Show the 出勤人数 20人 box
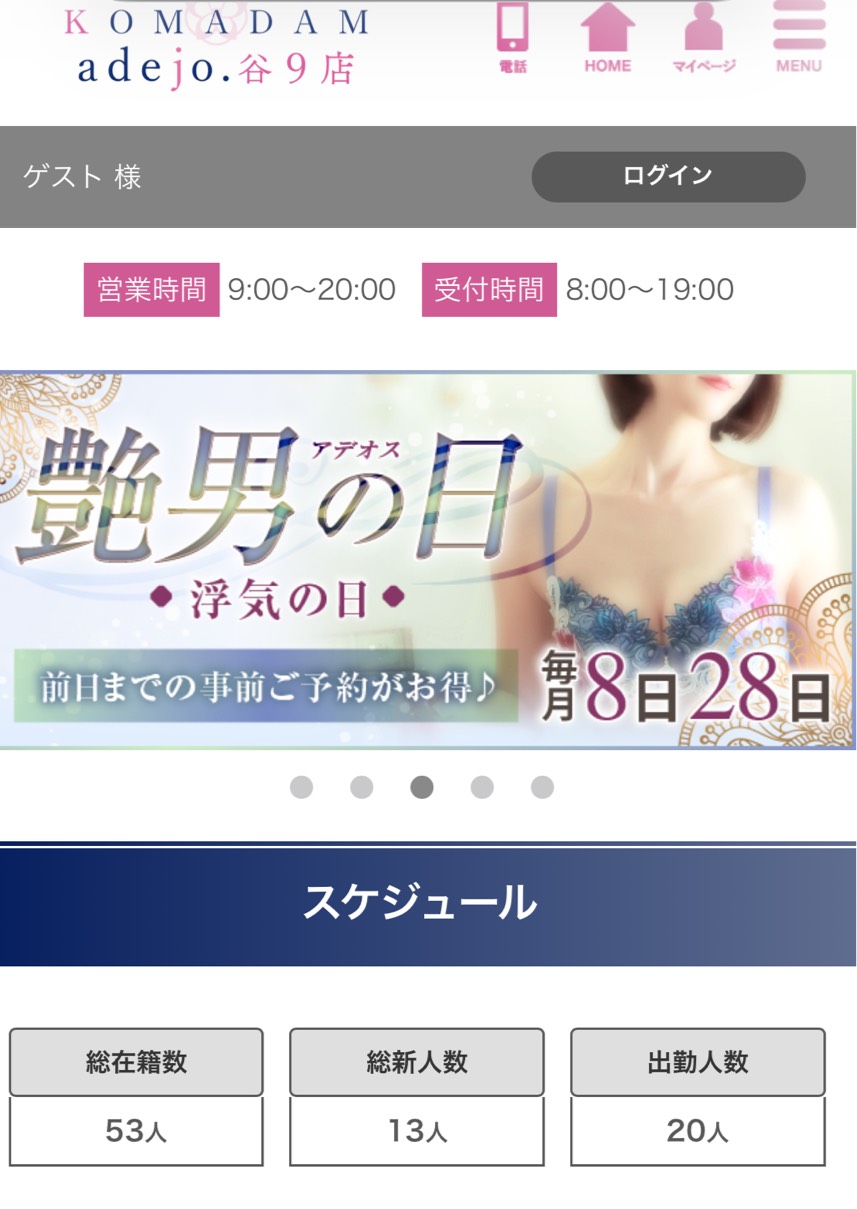Screen dimensions: 857x1209 coord(698,1096)
